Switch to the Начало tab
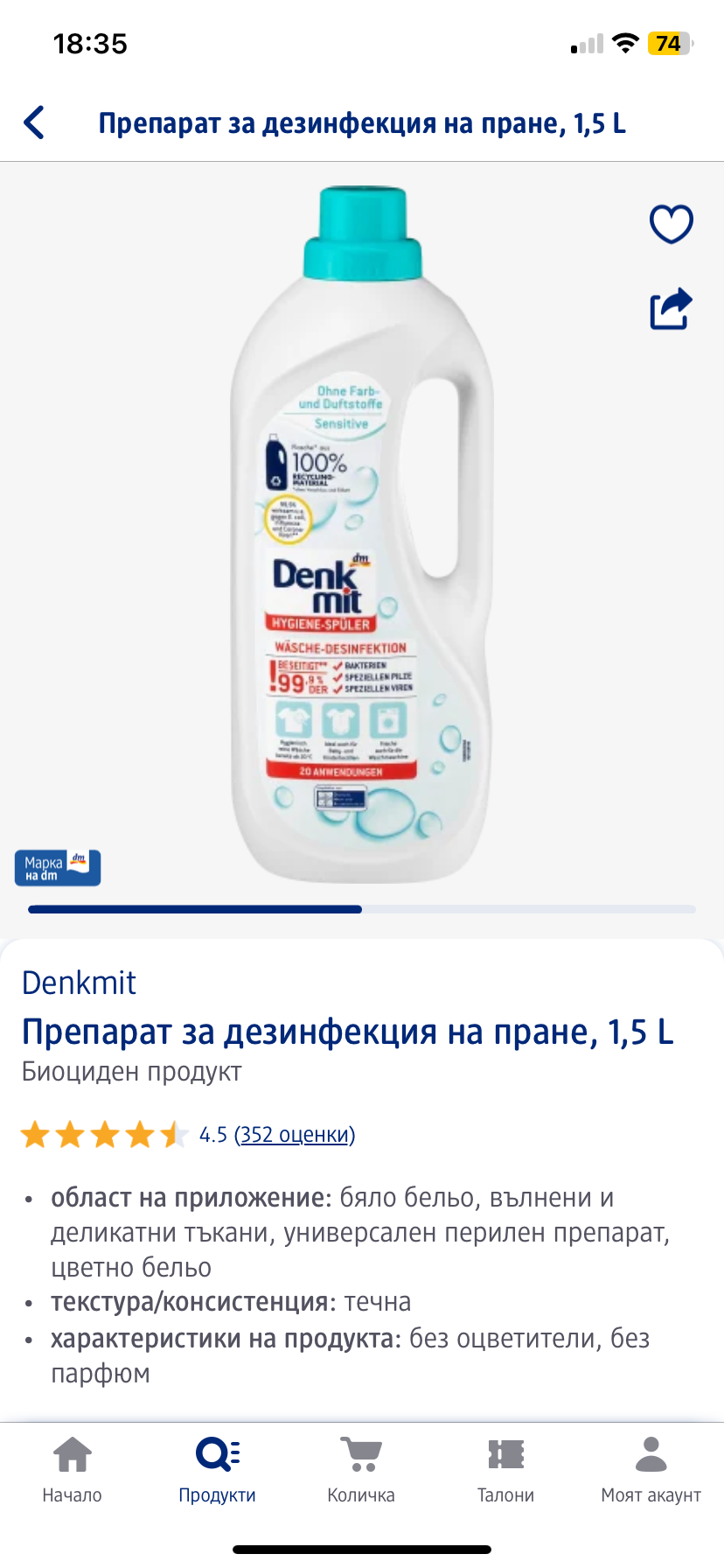This screenshot has height=1568, width=724. pos(73,1469)
